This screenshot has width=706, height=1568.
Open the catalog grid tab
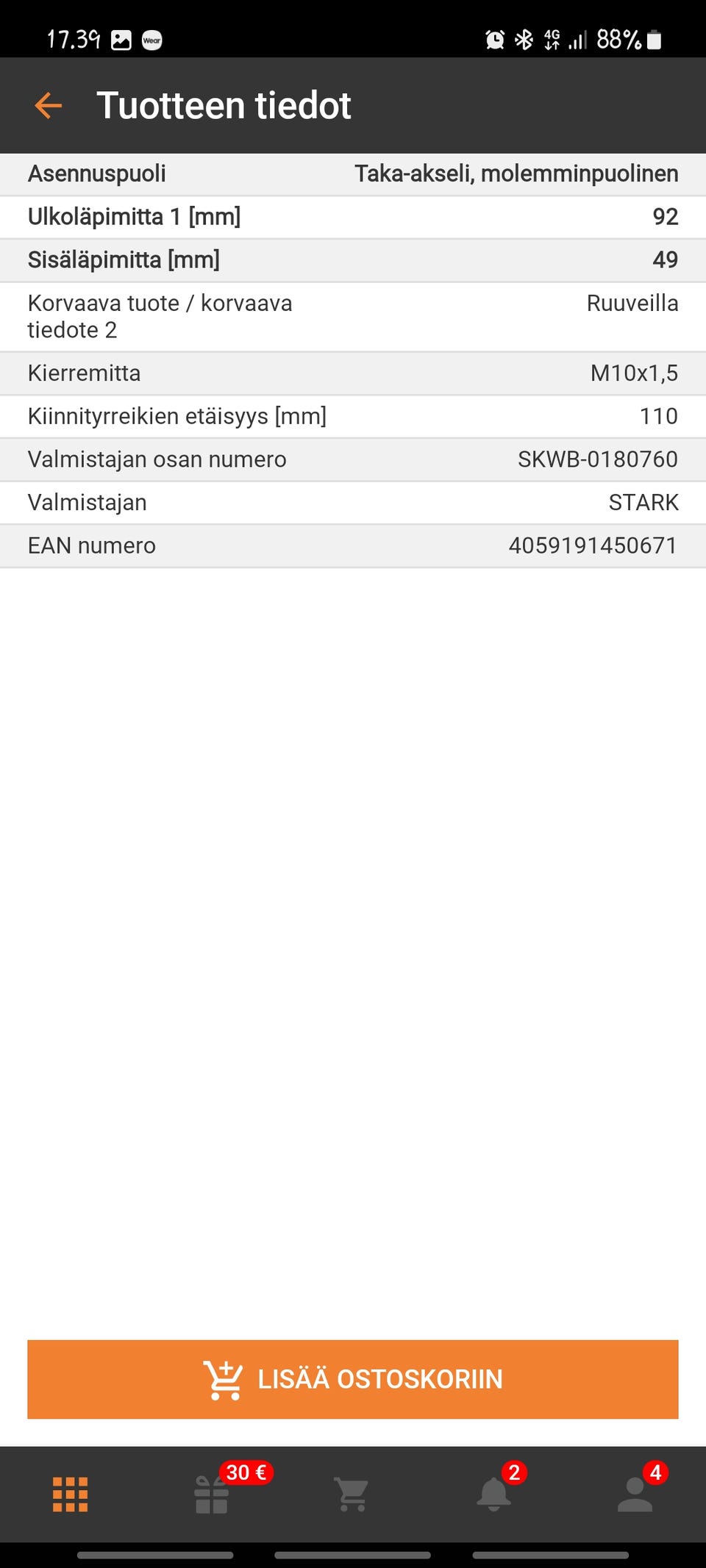click(71, 1494)
